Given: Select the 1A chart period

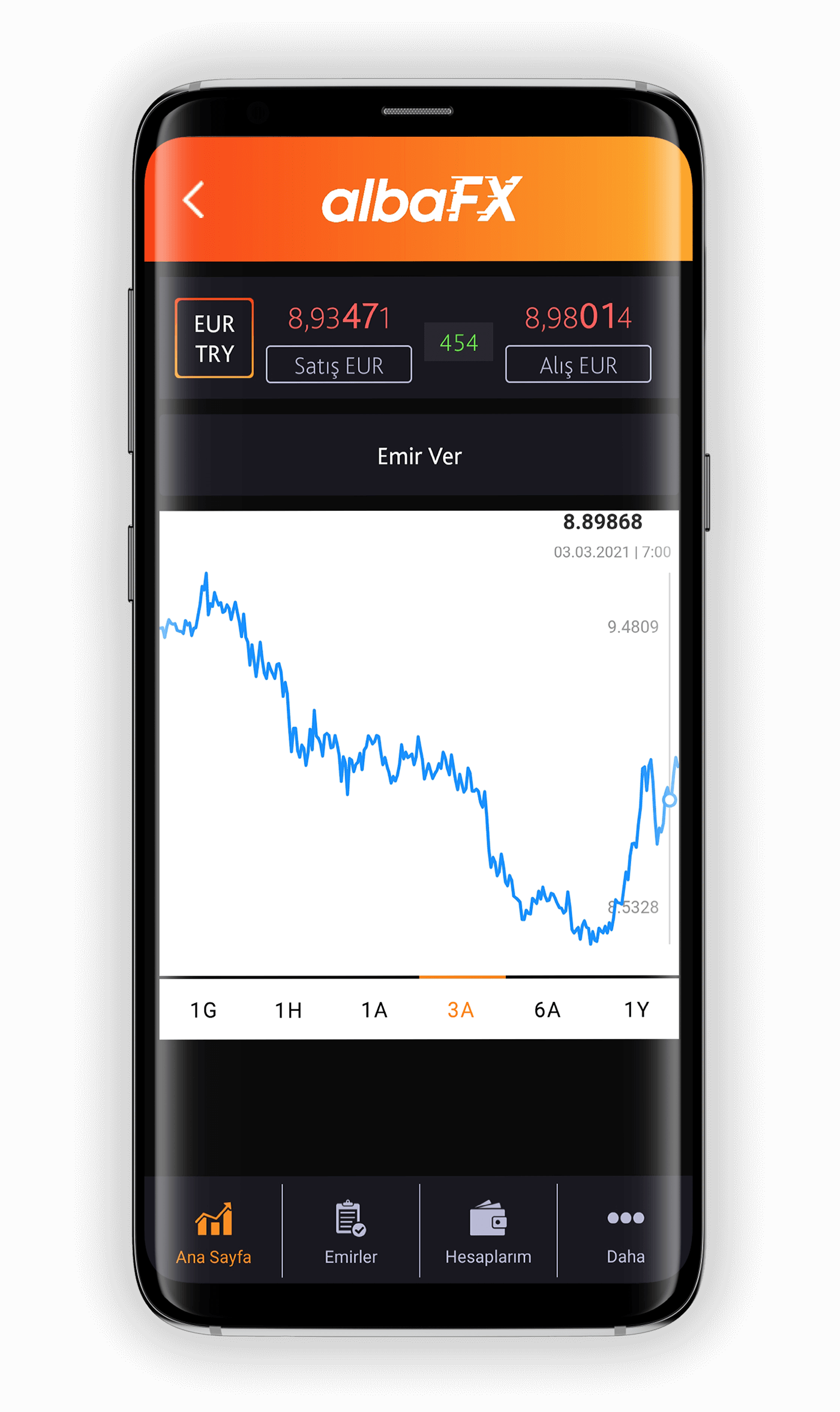Looking at the screenshot, I should 374,1010.
